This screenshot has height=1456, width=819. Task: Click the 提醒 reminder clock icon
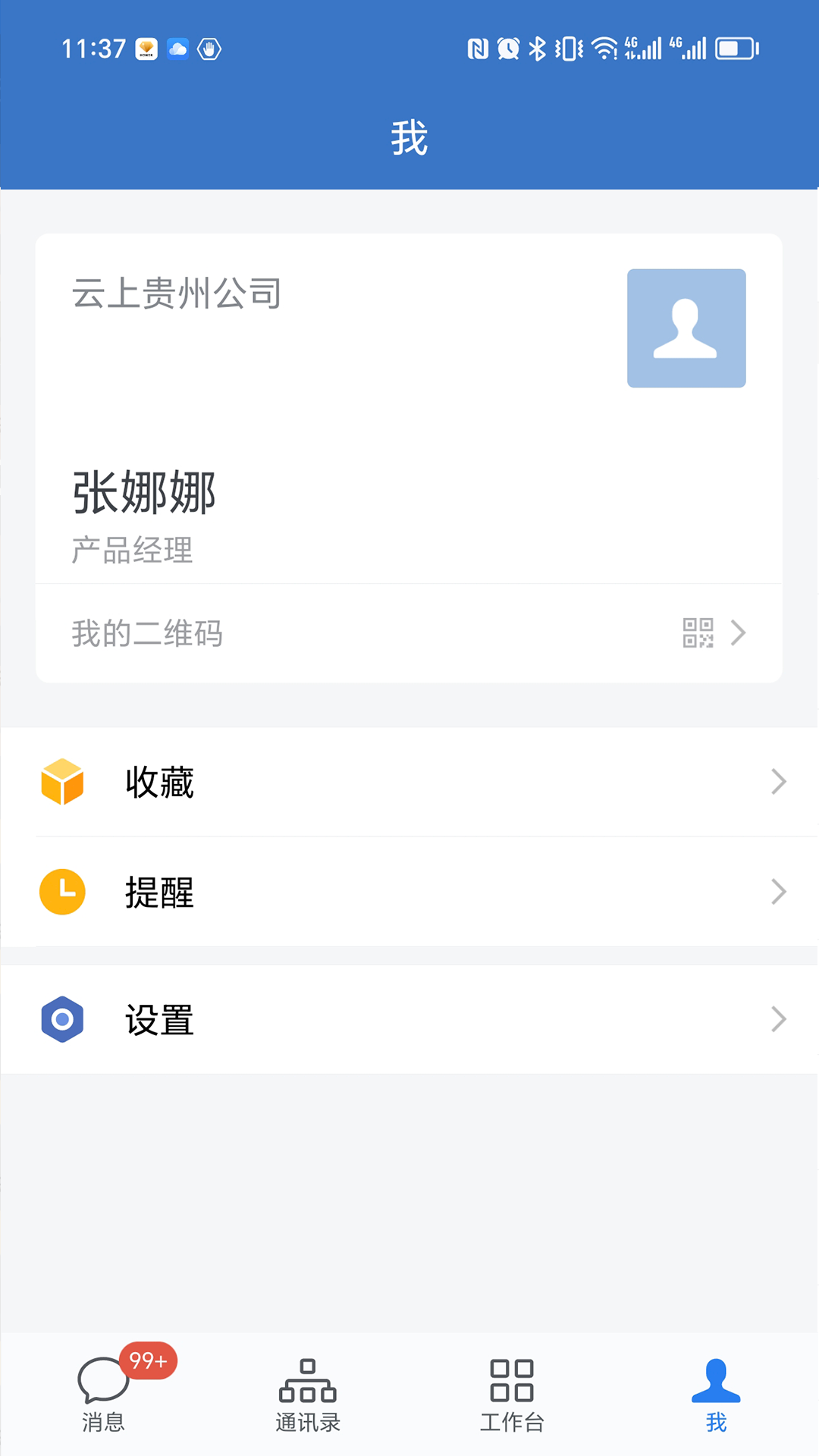(x=61, y=892)
